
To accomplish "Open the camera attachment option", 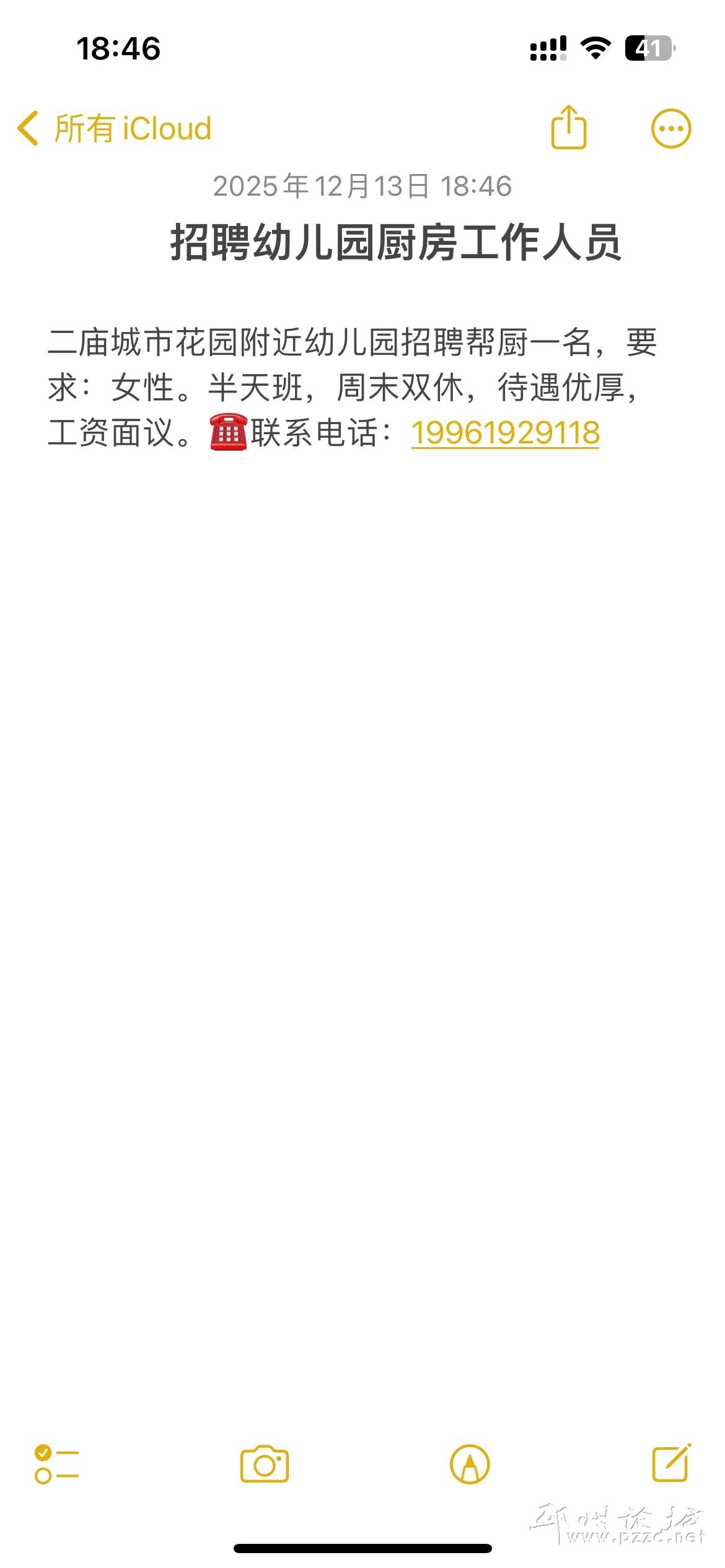I will coord(265,1465).
